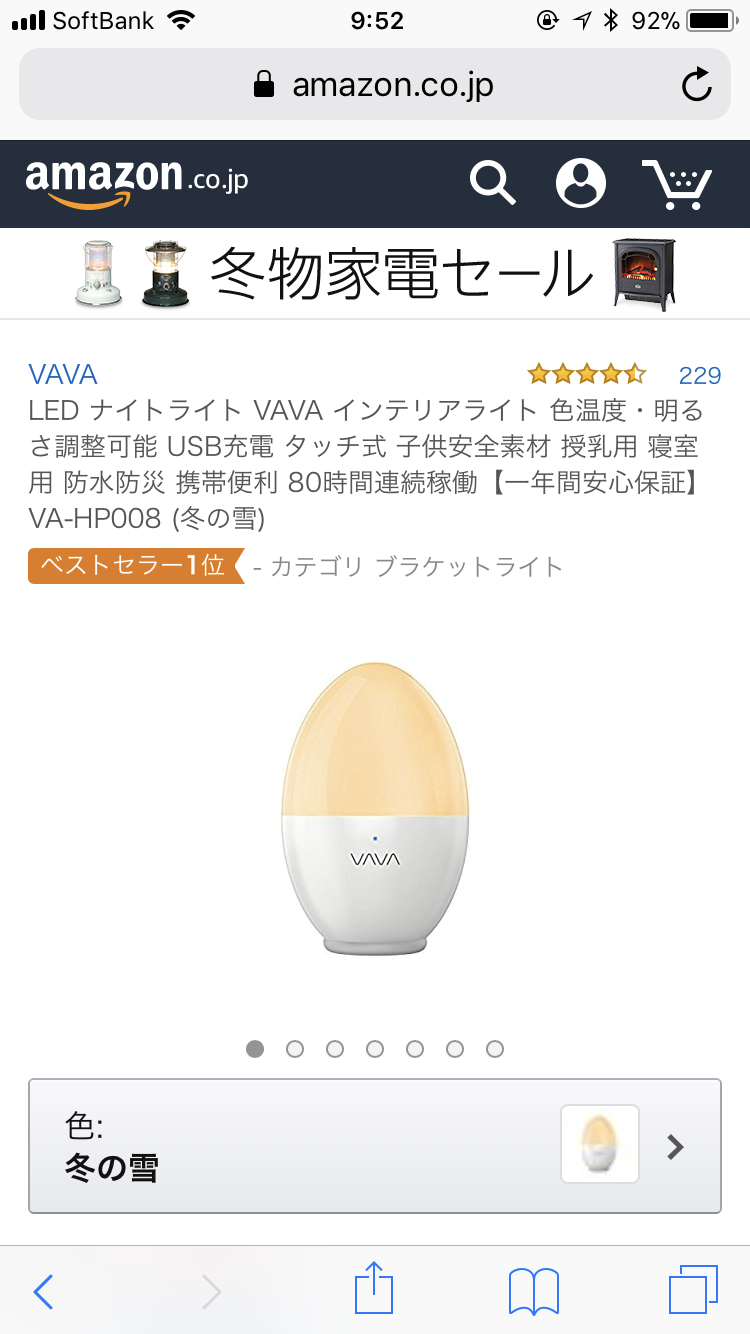Go back to the previous page

[43, 1292]
